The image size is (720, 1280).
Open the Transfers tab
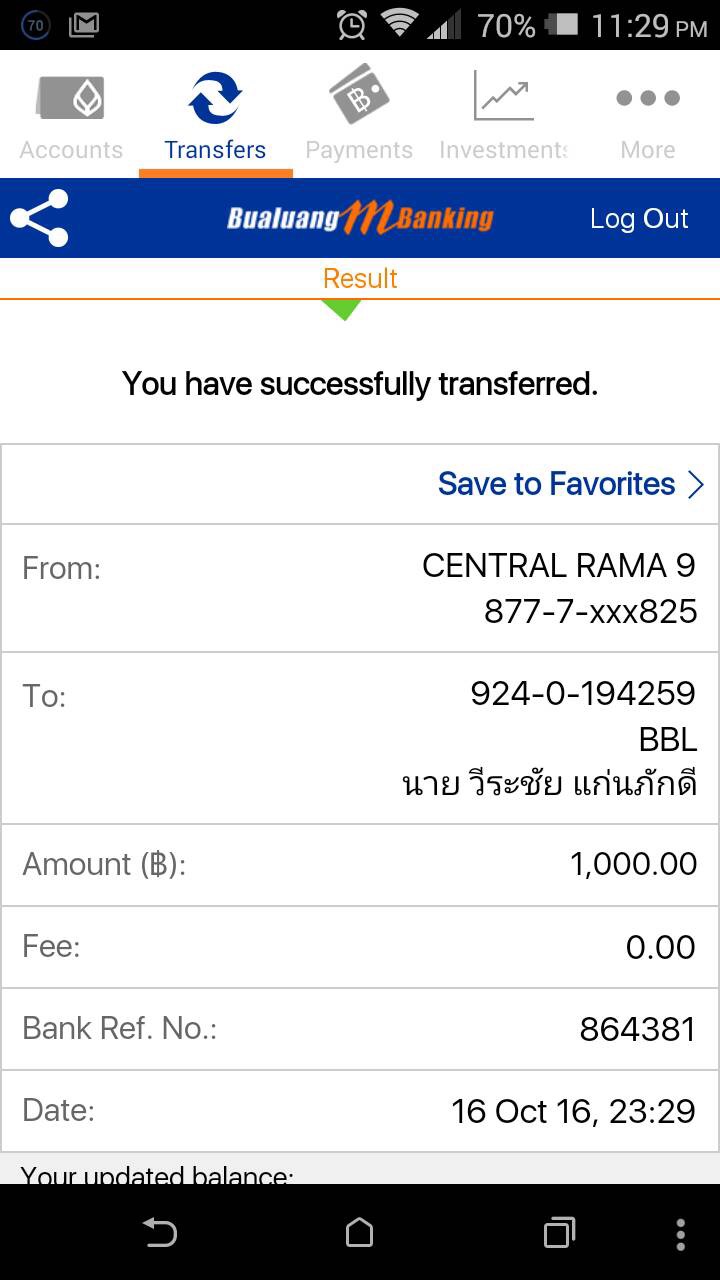tap(215, 115)
